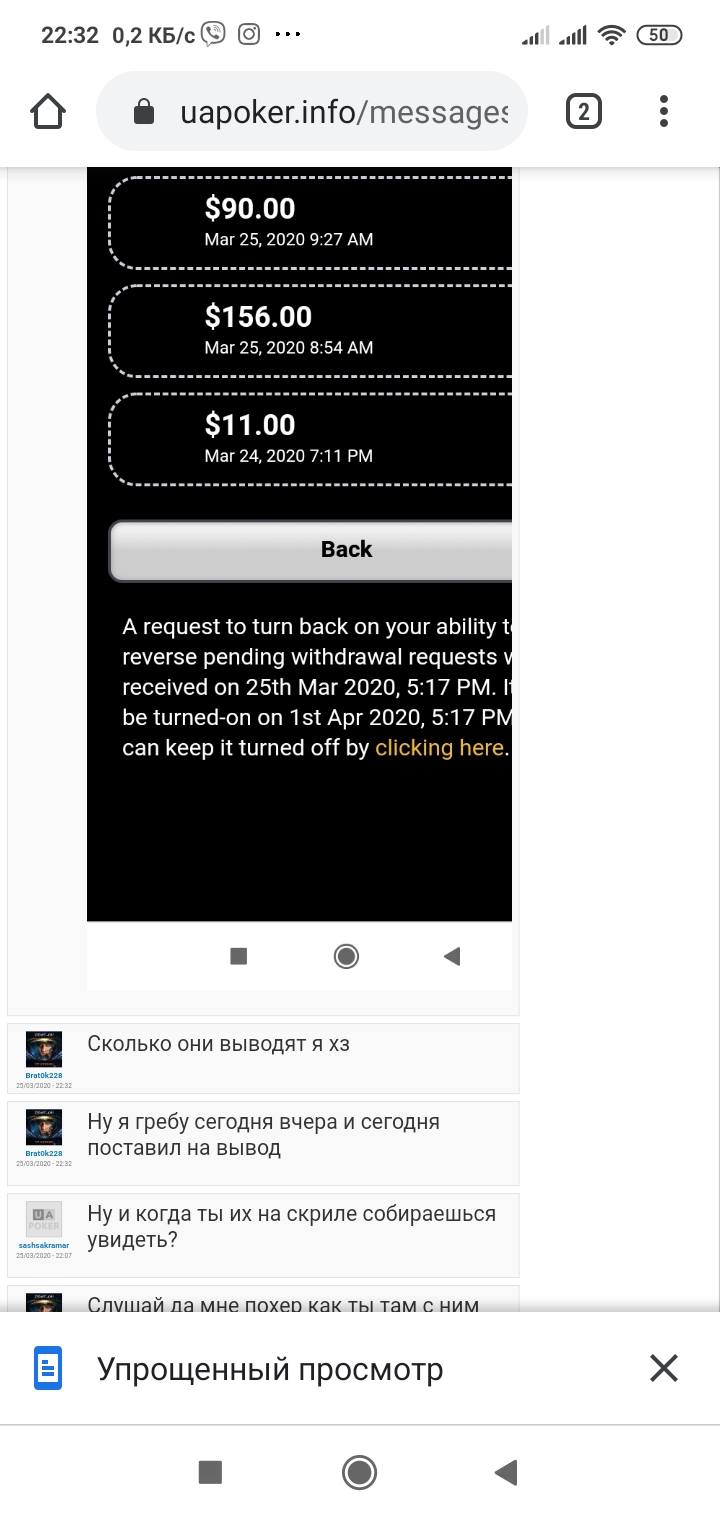Tap the system home button
The height and width of the screenshot is (1520, 720).
359,1472
